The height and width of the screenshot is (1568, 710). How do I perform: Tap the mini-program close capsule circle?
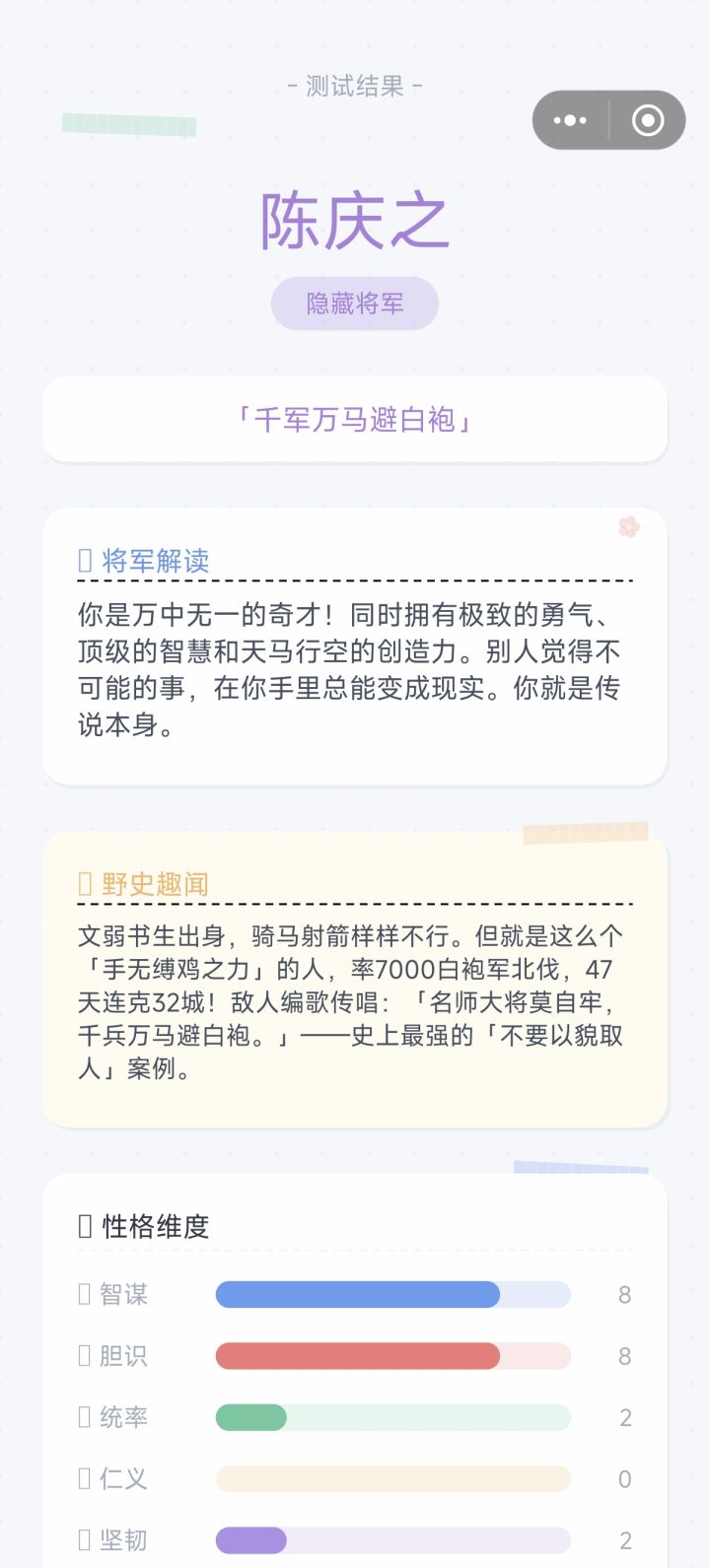[x=648, y=119]
